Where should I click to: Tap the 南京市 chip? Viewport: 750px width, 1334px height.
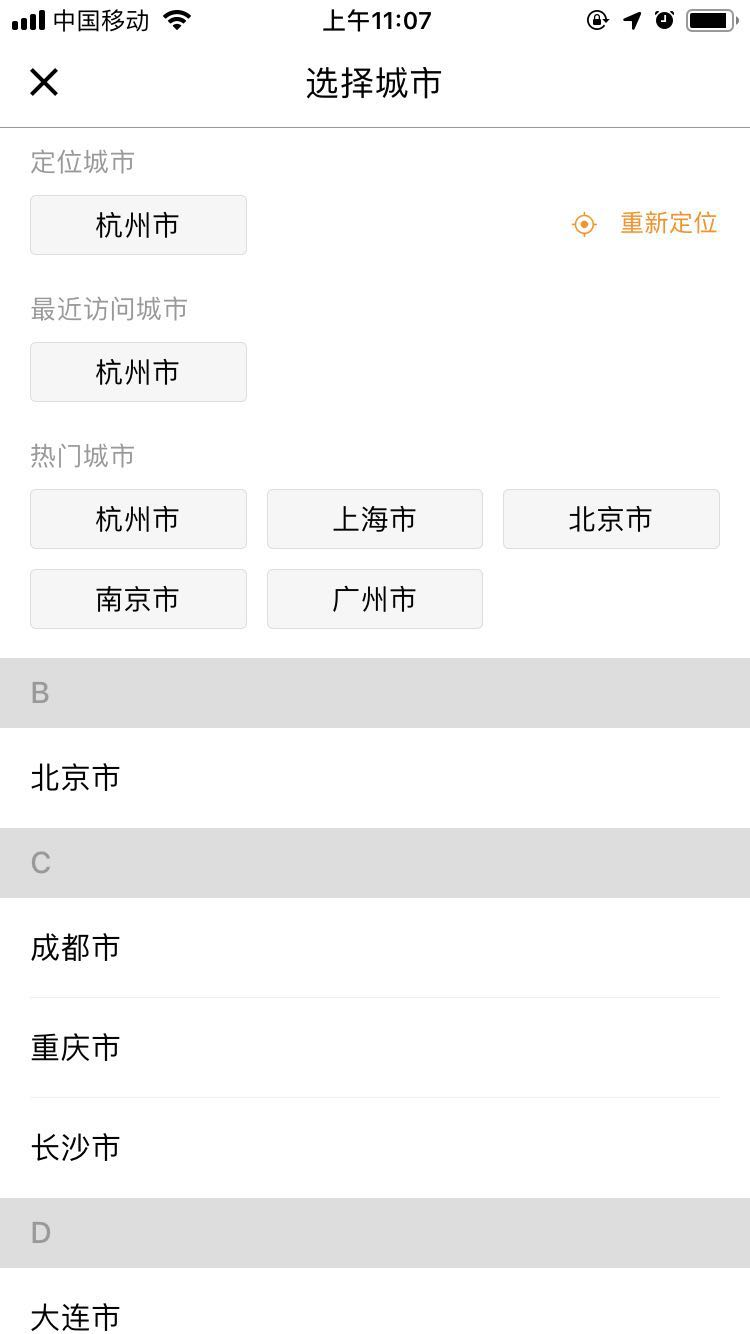tap(138, 599)
